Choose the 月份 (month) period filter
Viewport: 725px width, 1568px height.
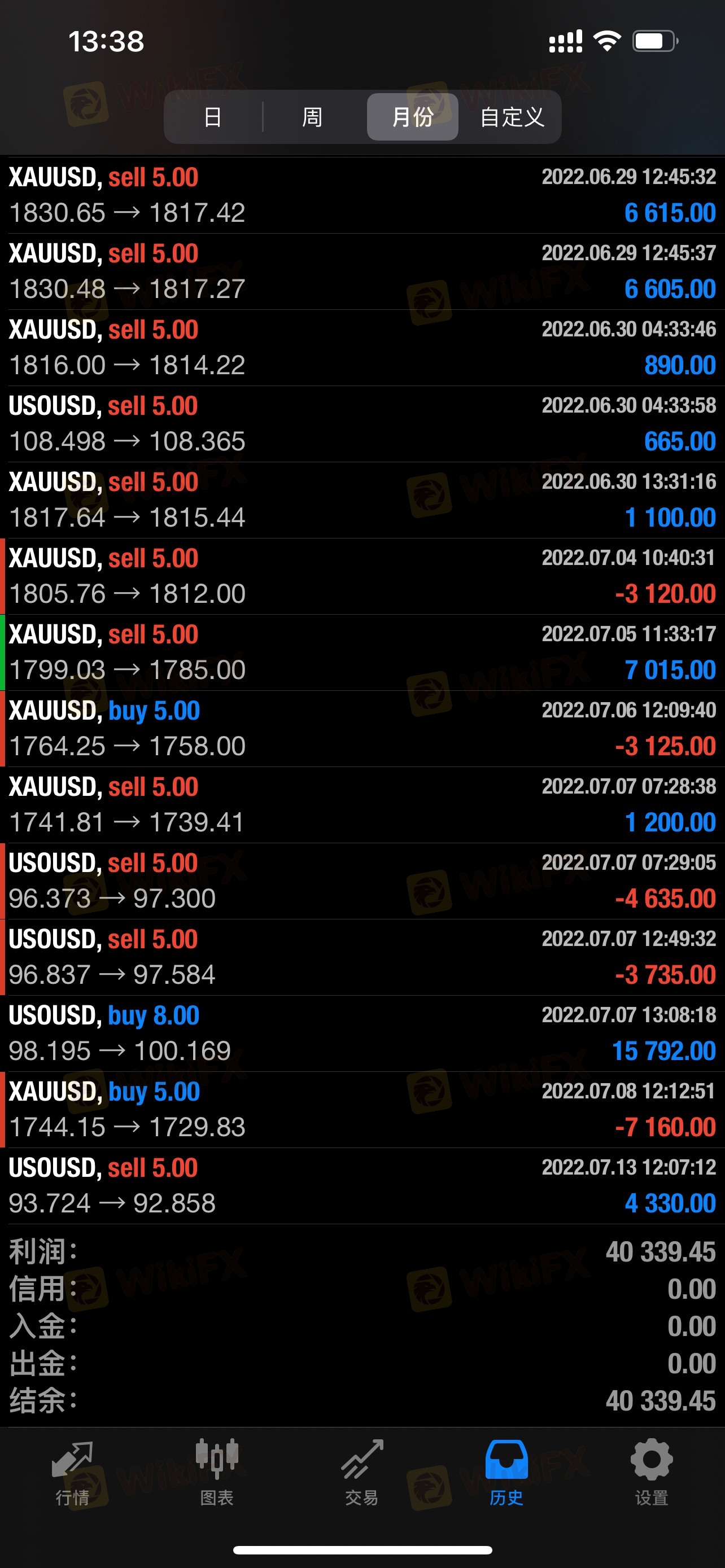coord(412,117)
